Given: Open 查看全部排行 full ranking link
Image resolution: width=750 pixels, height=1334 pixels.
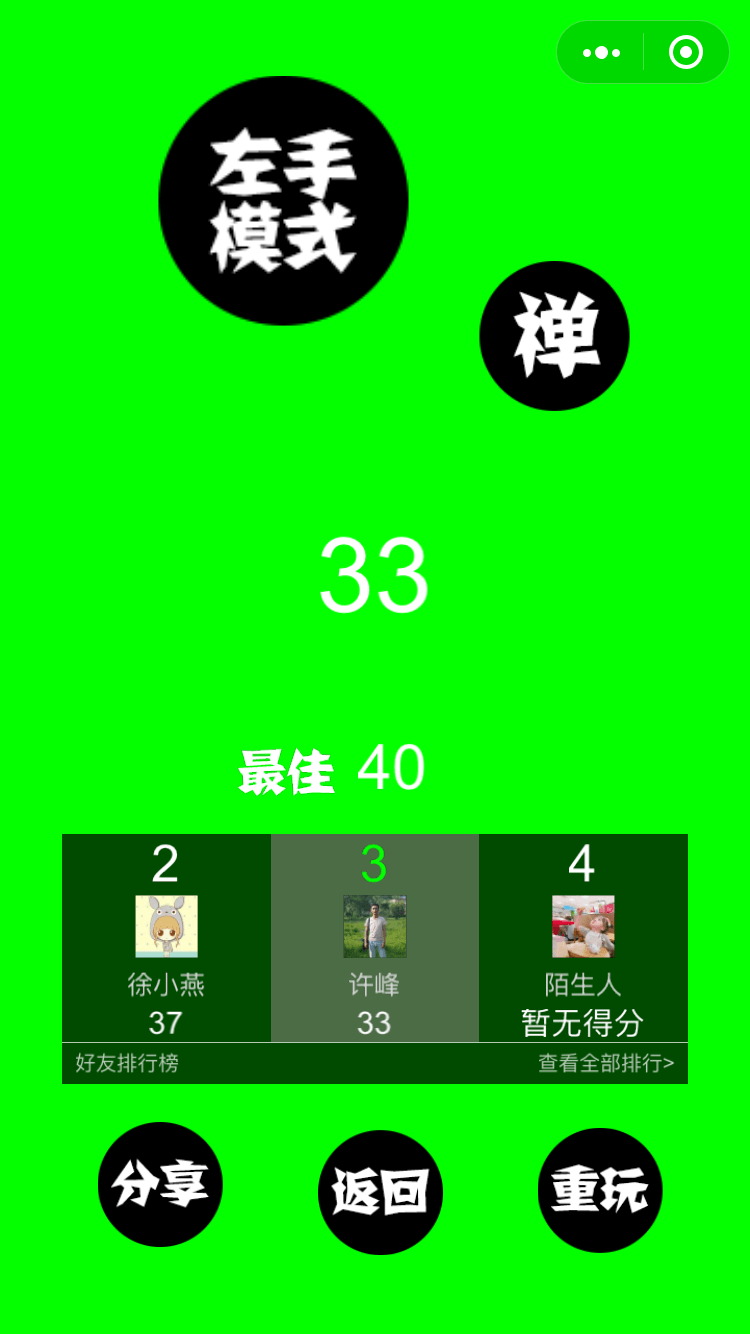Looking at the screenshot, I should [606, 1063].
